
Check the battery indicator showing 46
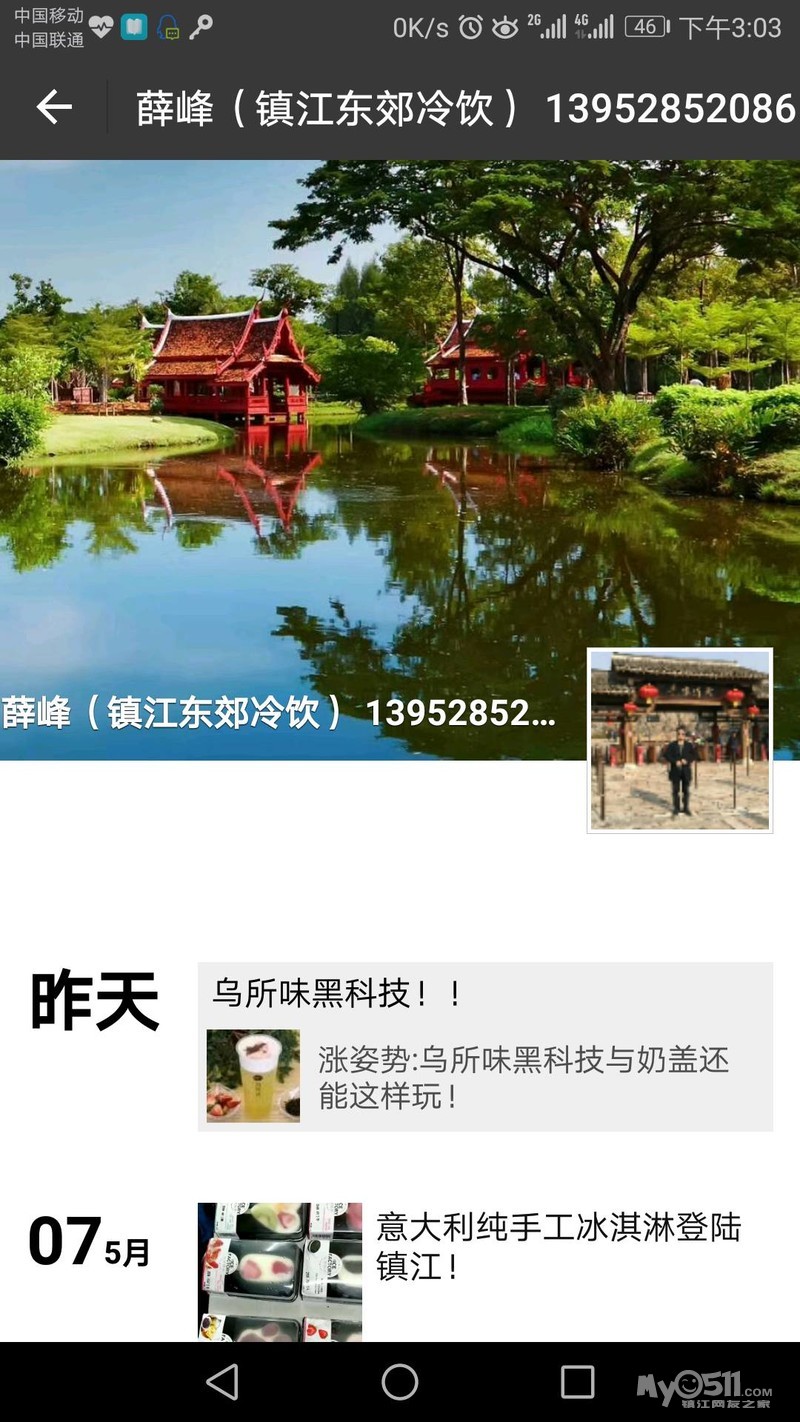[x=645, y=28]
